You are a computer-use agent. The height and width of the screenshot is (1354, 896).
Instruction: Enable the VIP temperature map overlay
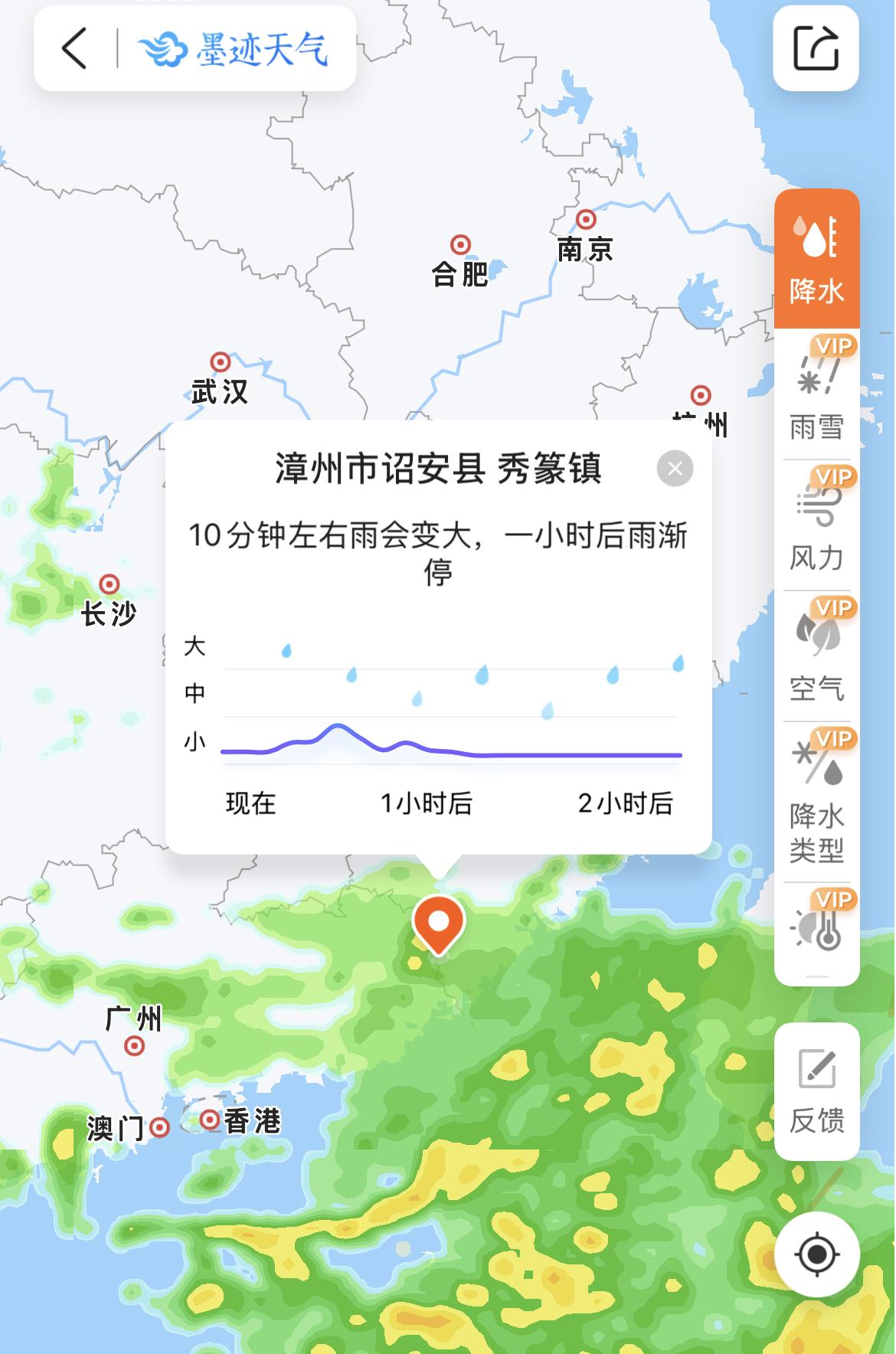coord(819,923)
